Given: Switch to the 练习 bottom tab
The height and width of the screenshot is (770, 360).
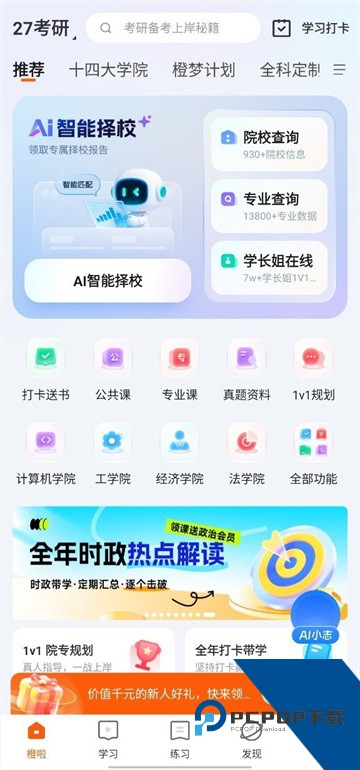Looking at the screenshot, I should [180, 740].
